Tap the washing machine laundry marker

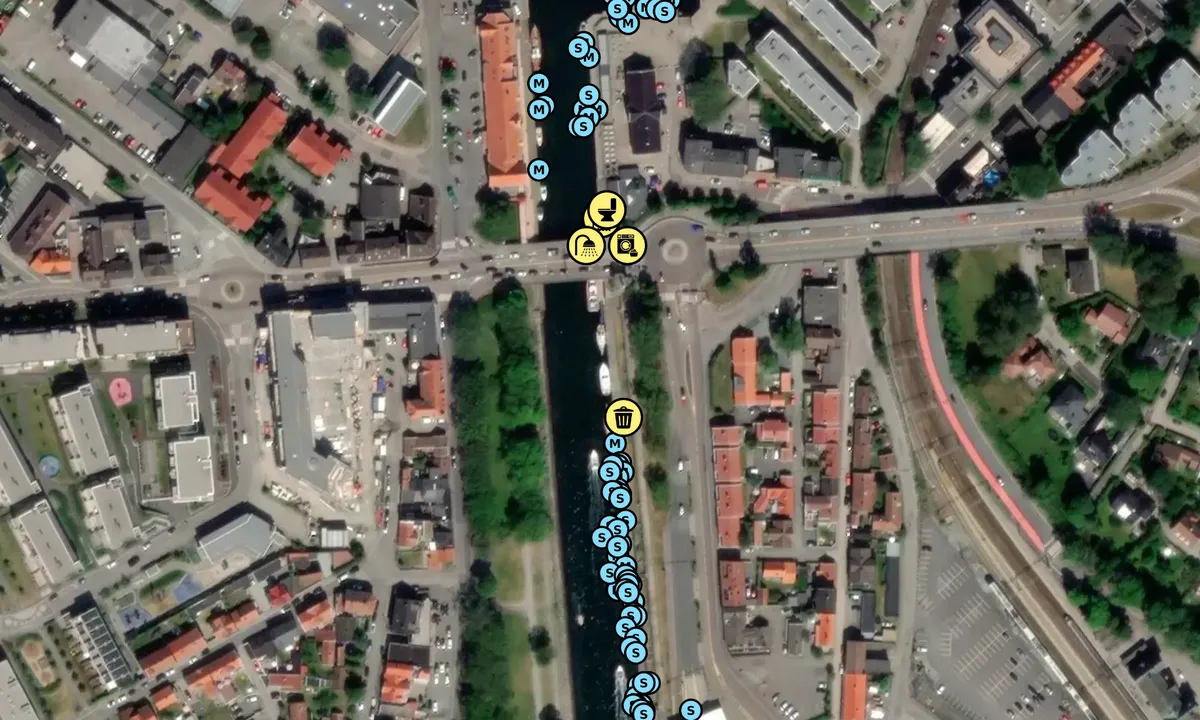(628, 245)
